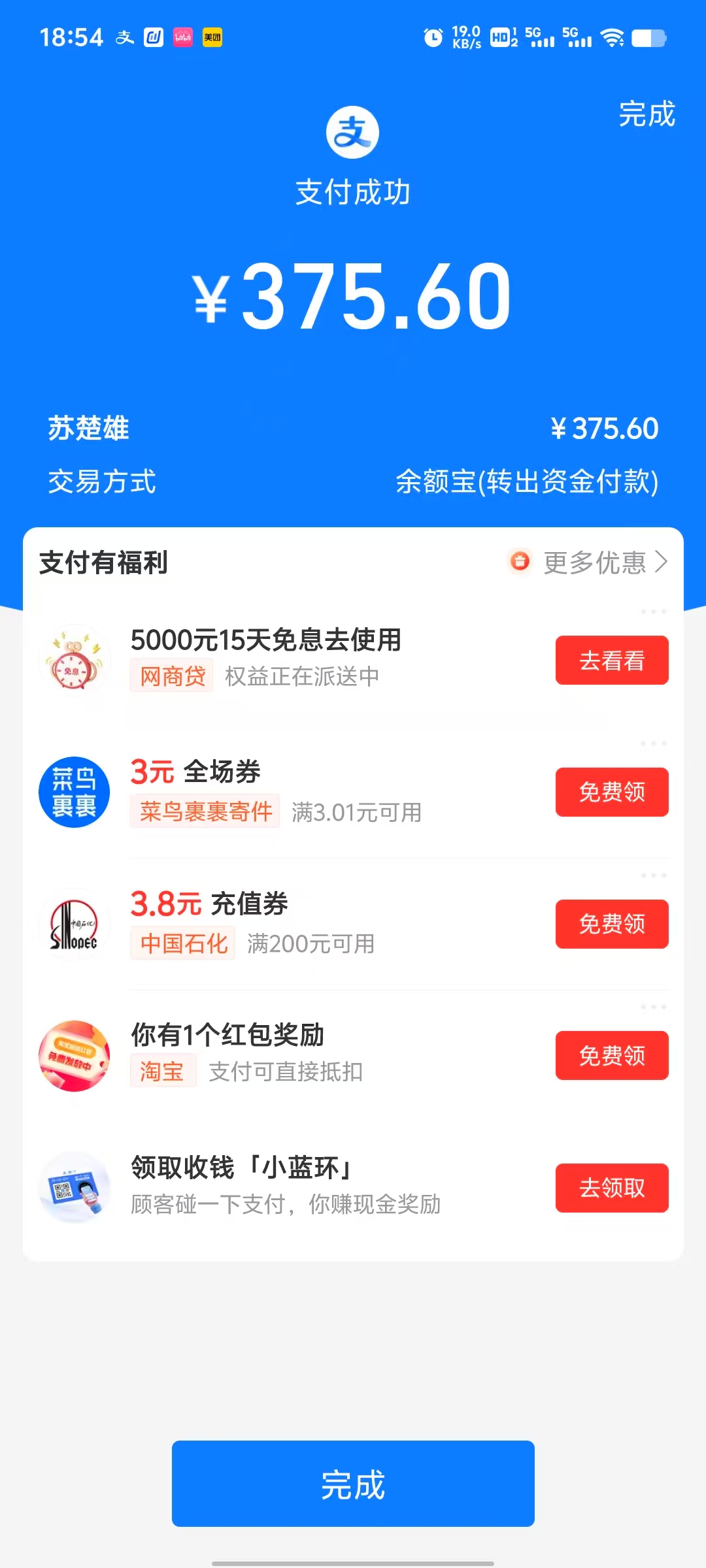Tap 去看看 for the 5000元 offer
Screen dimensions: 706x1568
611,661
